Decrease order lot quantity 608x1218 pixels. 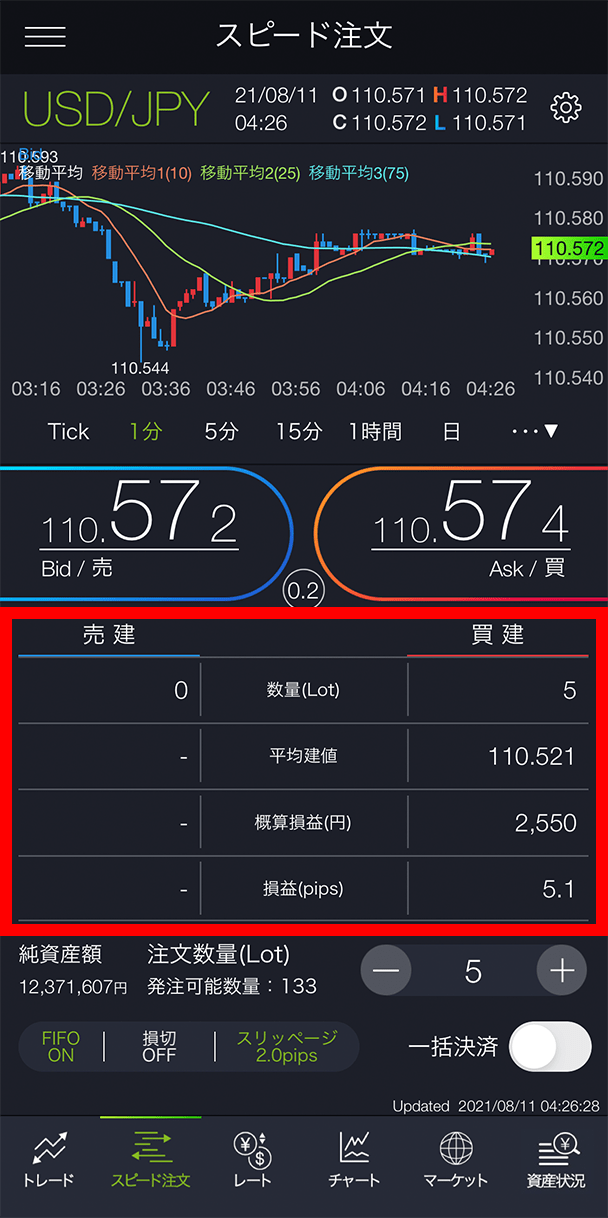386,971
